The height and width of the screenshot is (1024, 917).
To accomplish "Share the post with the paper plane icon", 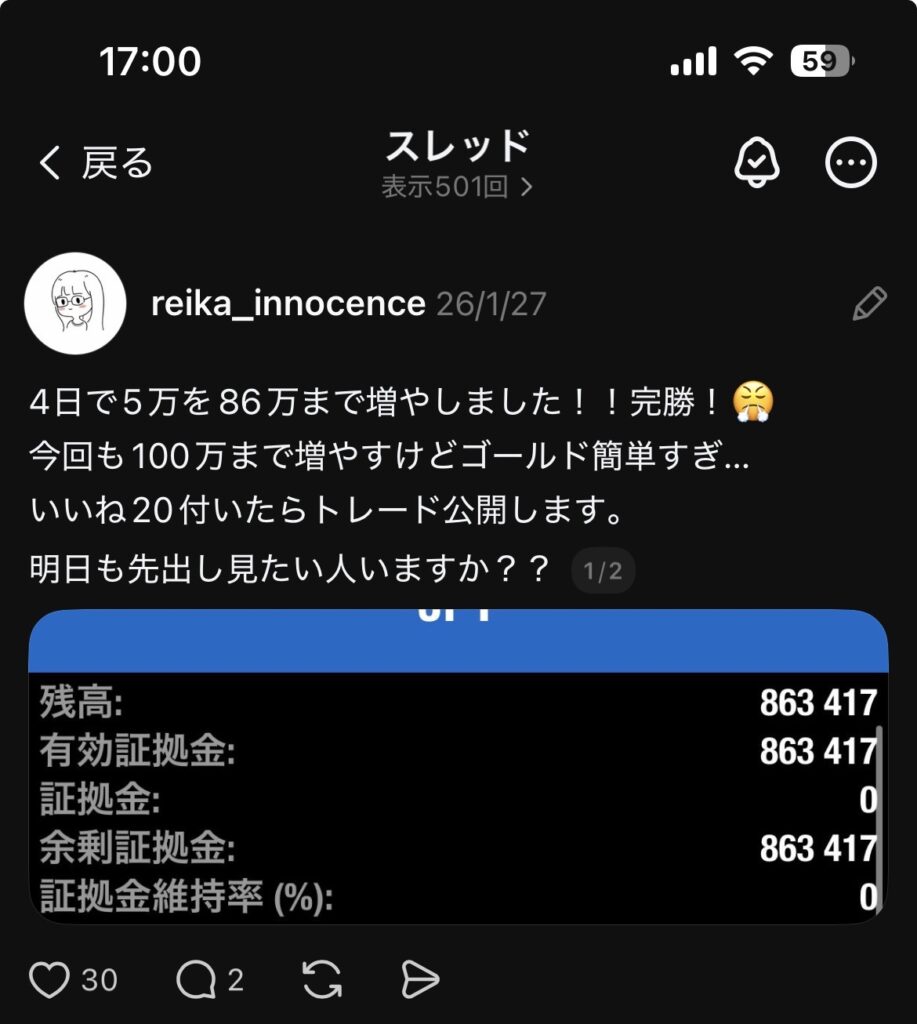I will [420, 980].
